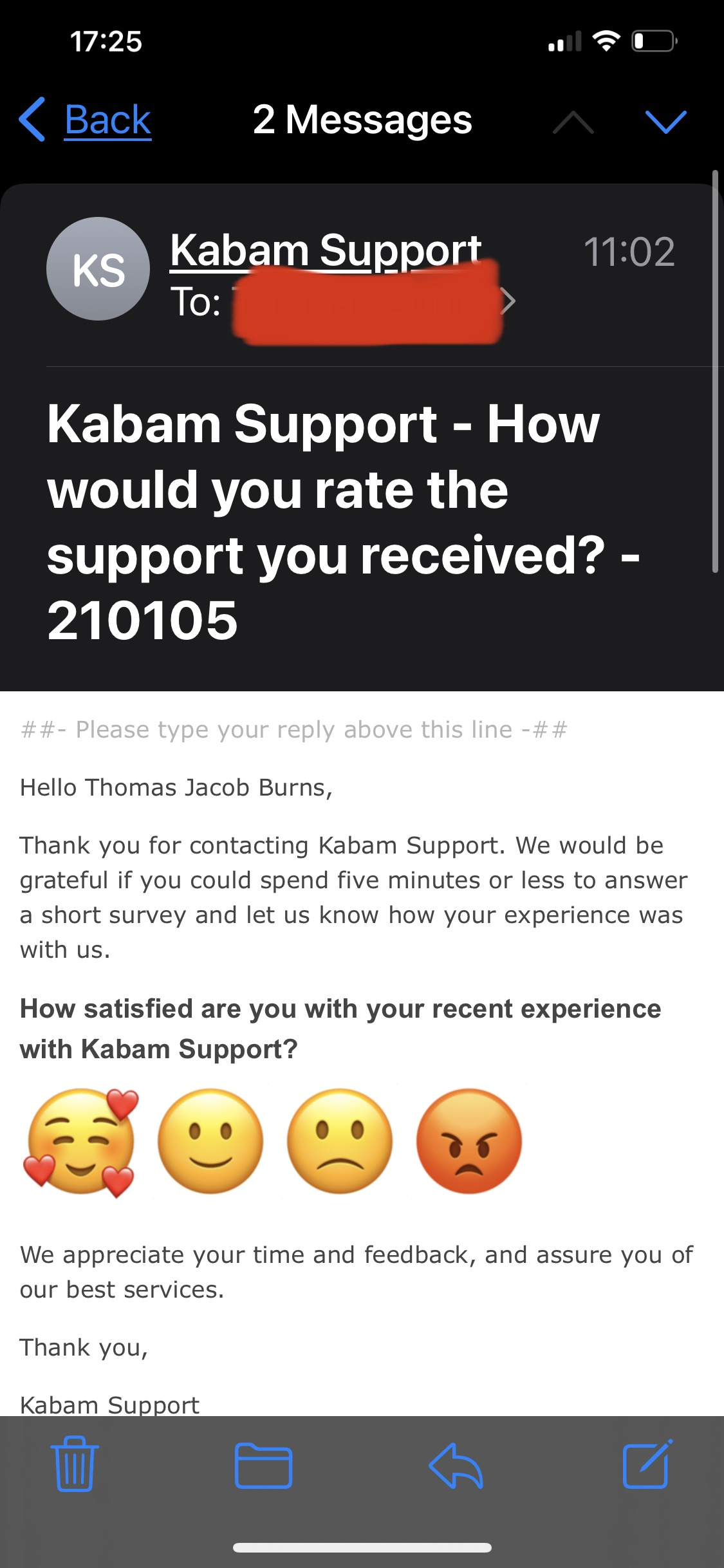Move this message to a folder
Screen dimensions: 724x1568
pyautogui.click(x=263, y=1466)
